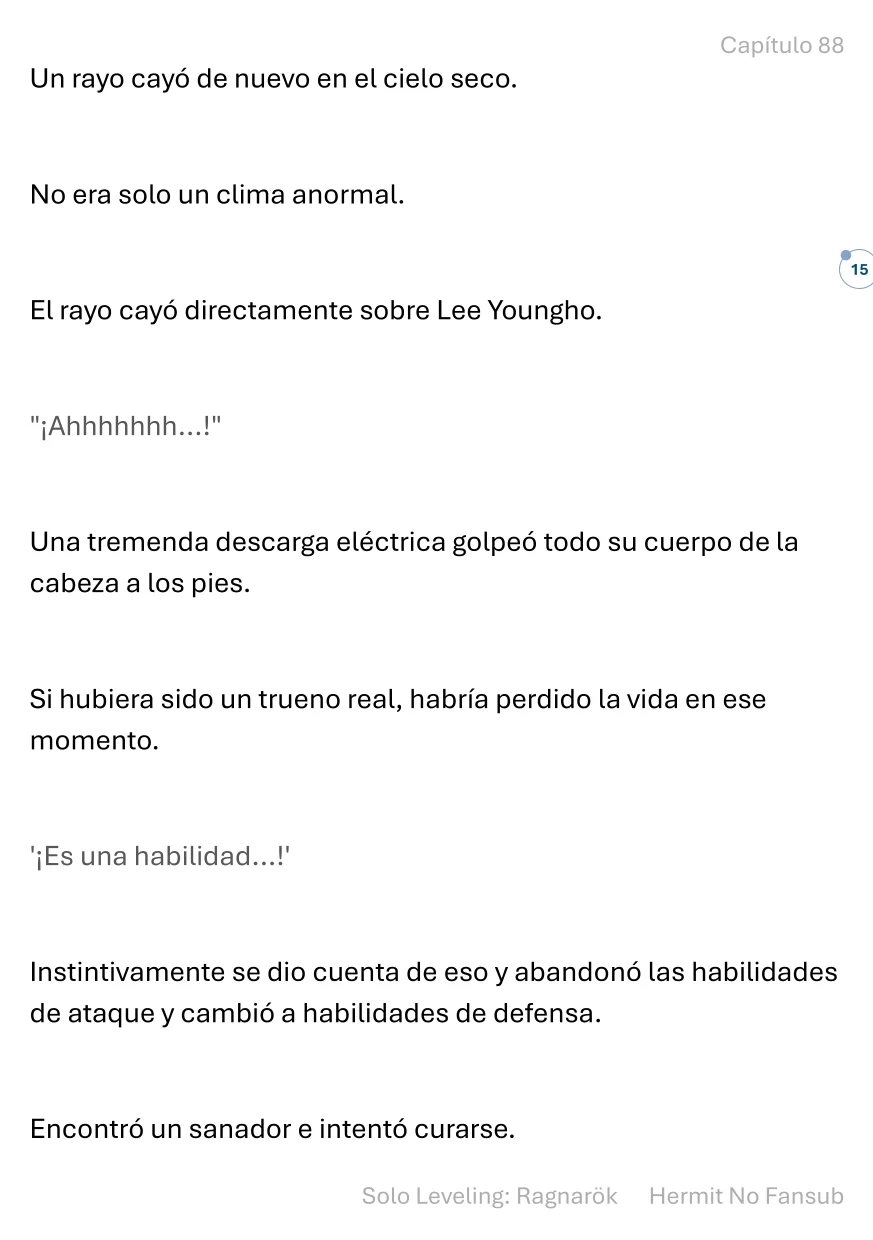Click the fansub name in the footer bar
Screen dimensions: 873x1240
(x=745, y=1196)
